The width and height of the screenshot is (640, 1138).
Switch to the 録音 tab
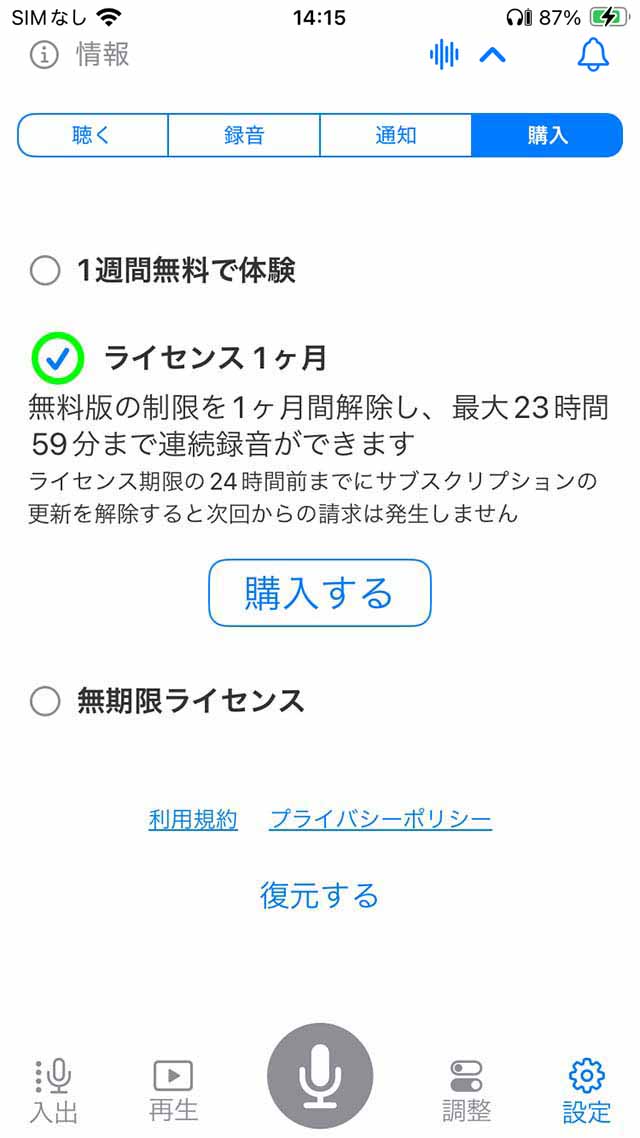click(244, 135)
